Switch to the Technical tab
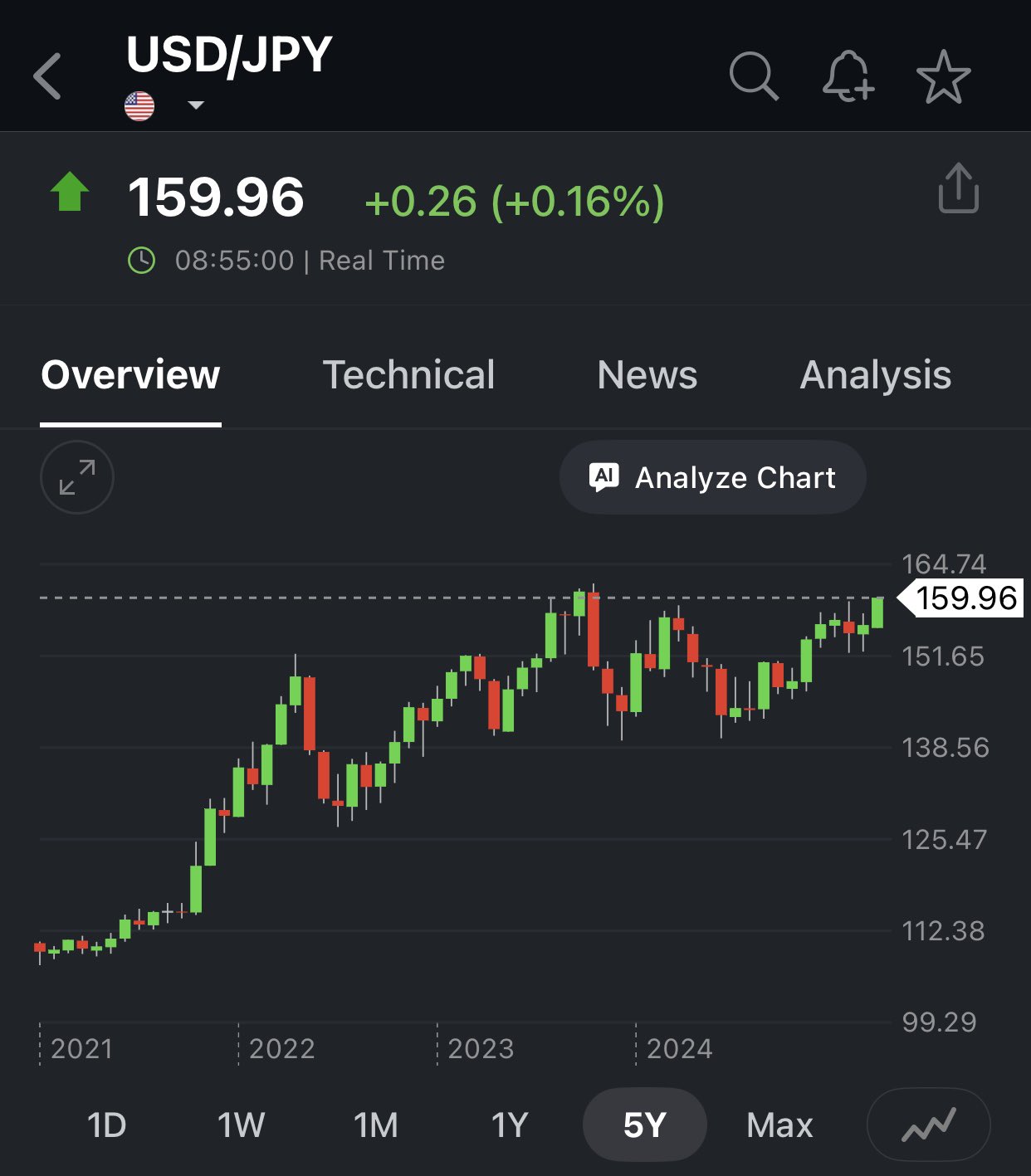 [x=408, y=375]
